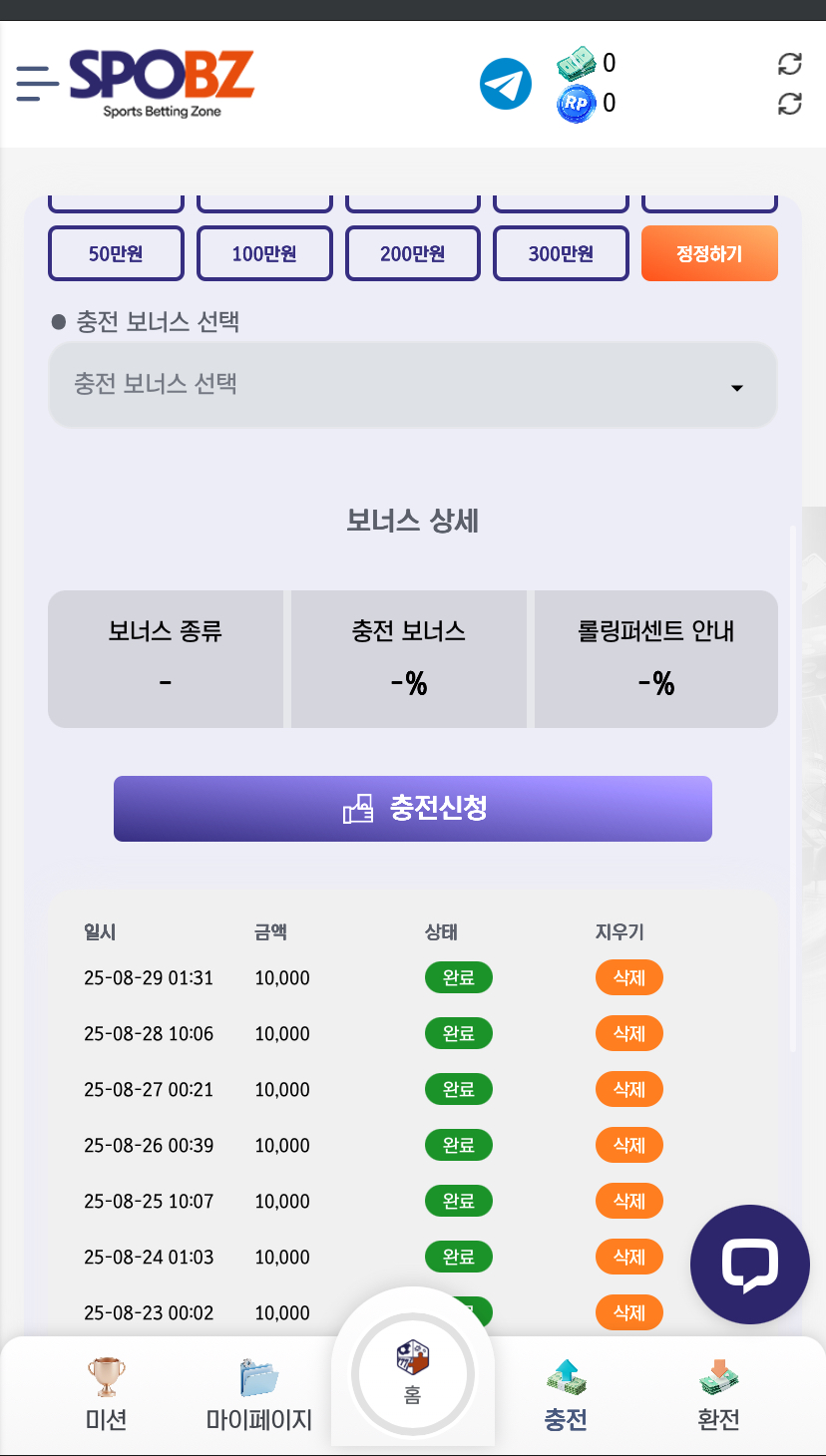Submit the 충전신청 request
The height and width of the screenshot is (1456, 826).
[412, 808]
